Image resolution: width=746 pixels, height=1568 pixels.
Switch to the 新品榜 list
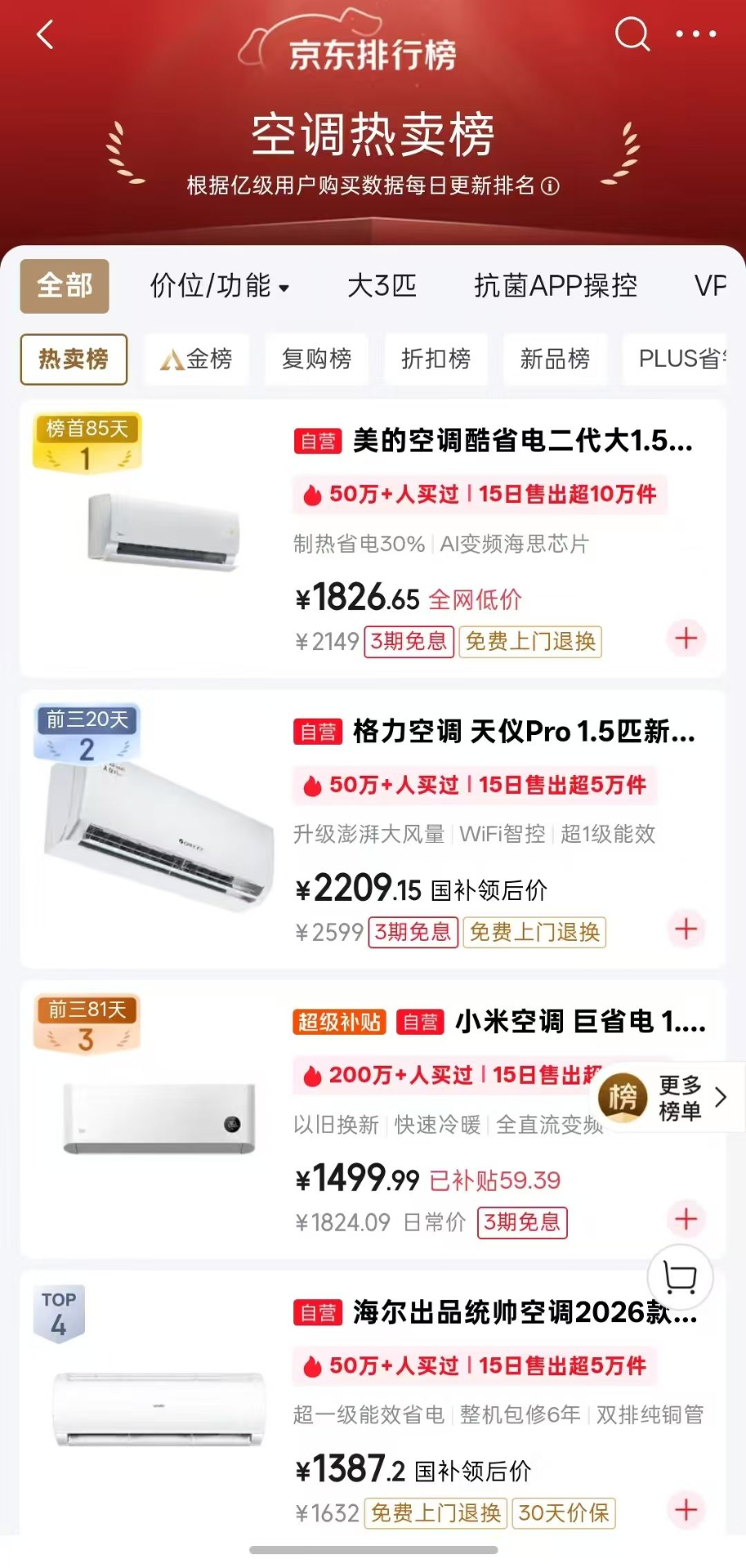tap(556, 359)
